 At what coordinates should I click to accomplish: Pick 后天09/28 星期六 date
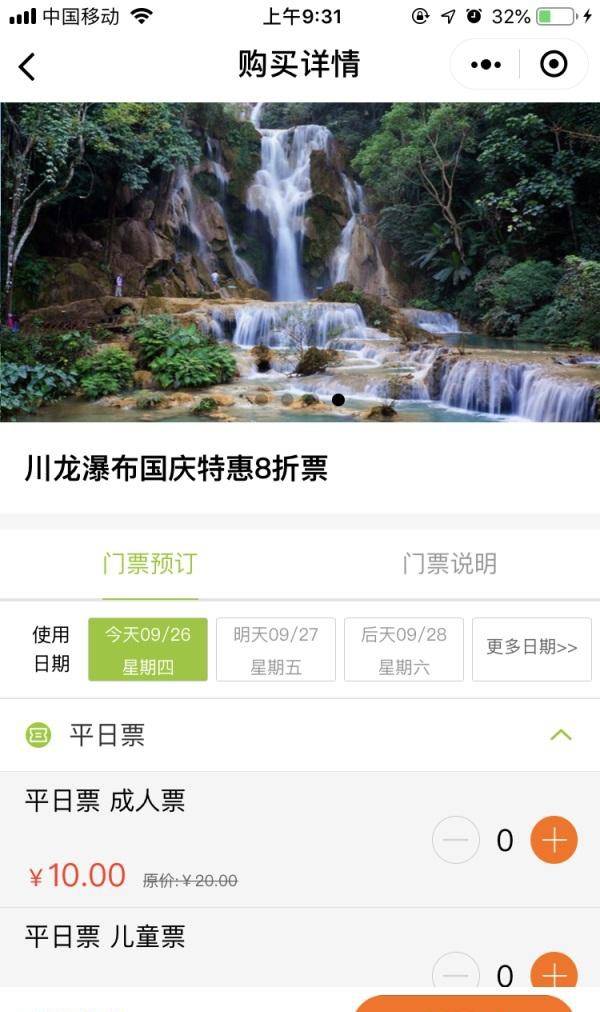tap(404, 650)
